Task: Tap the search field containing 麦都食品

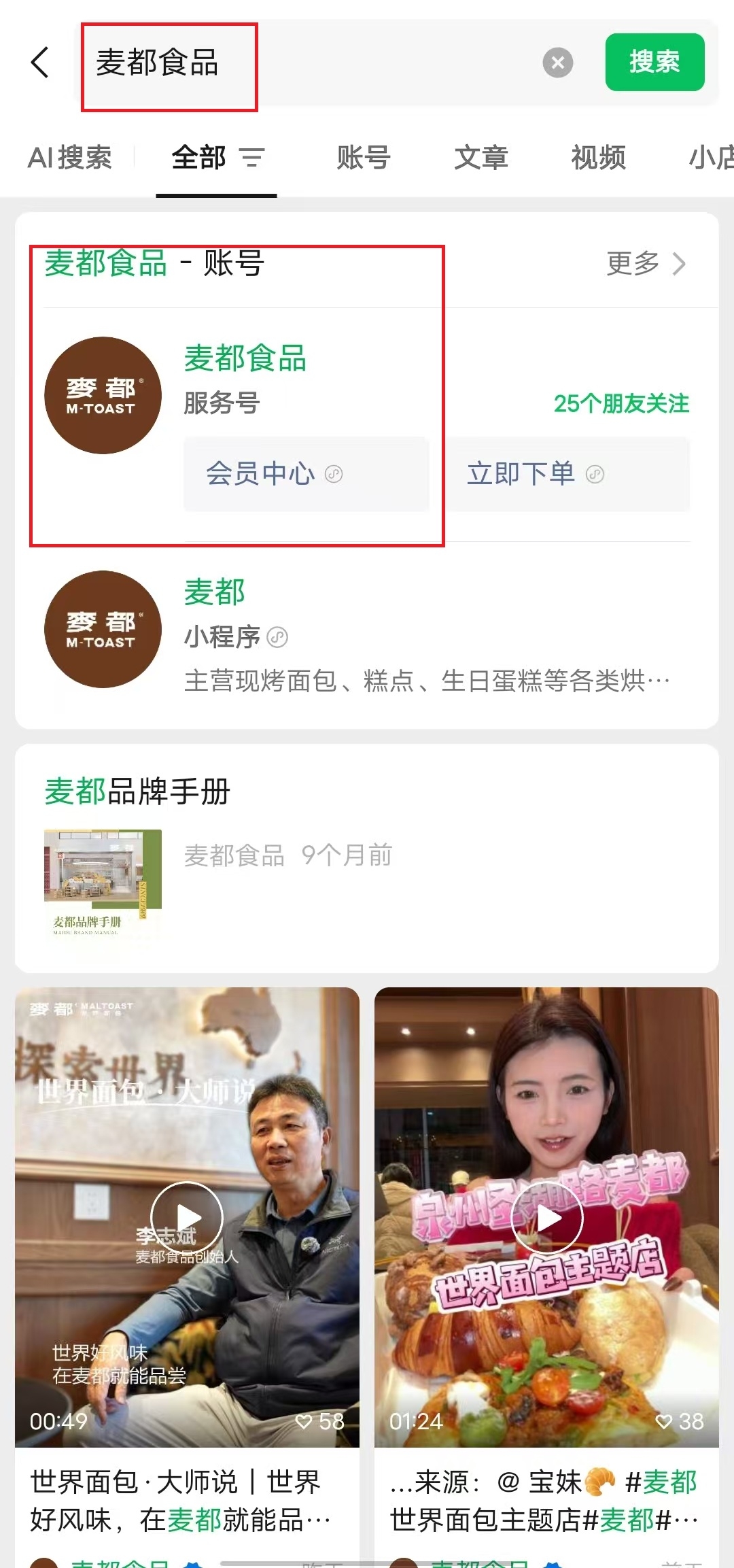Action: (306, 63)
